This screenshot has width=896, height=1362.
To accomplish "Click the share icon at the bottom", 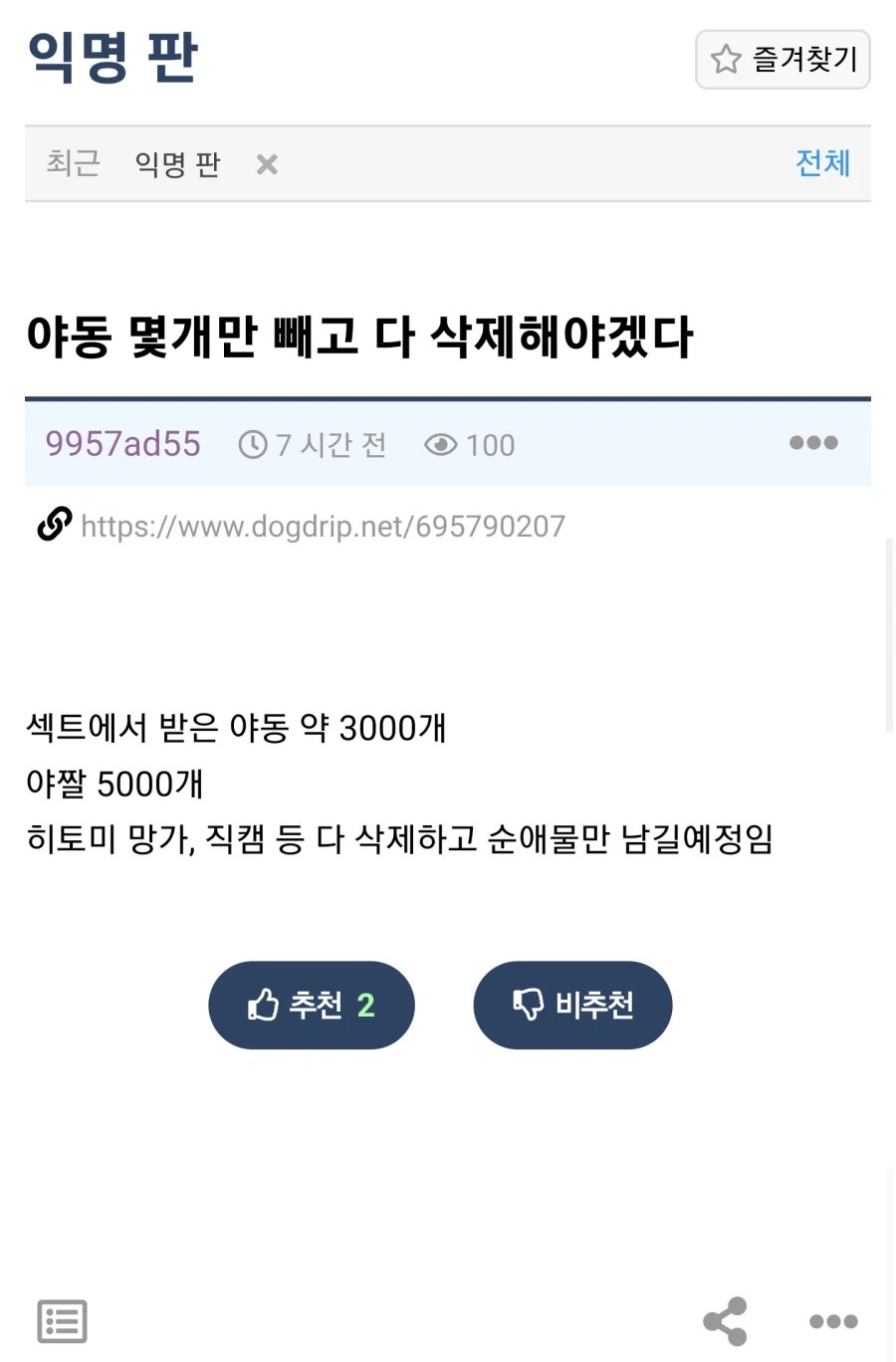I will tap(725, 1321).
